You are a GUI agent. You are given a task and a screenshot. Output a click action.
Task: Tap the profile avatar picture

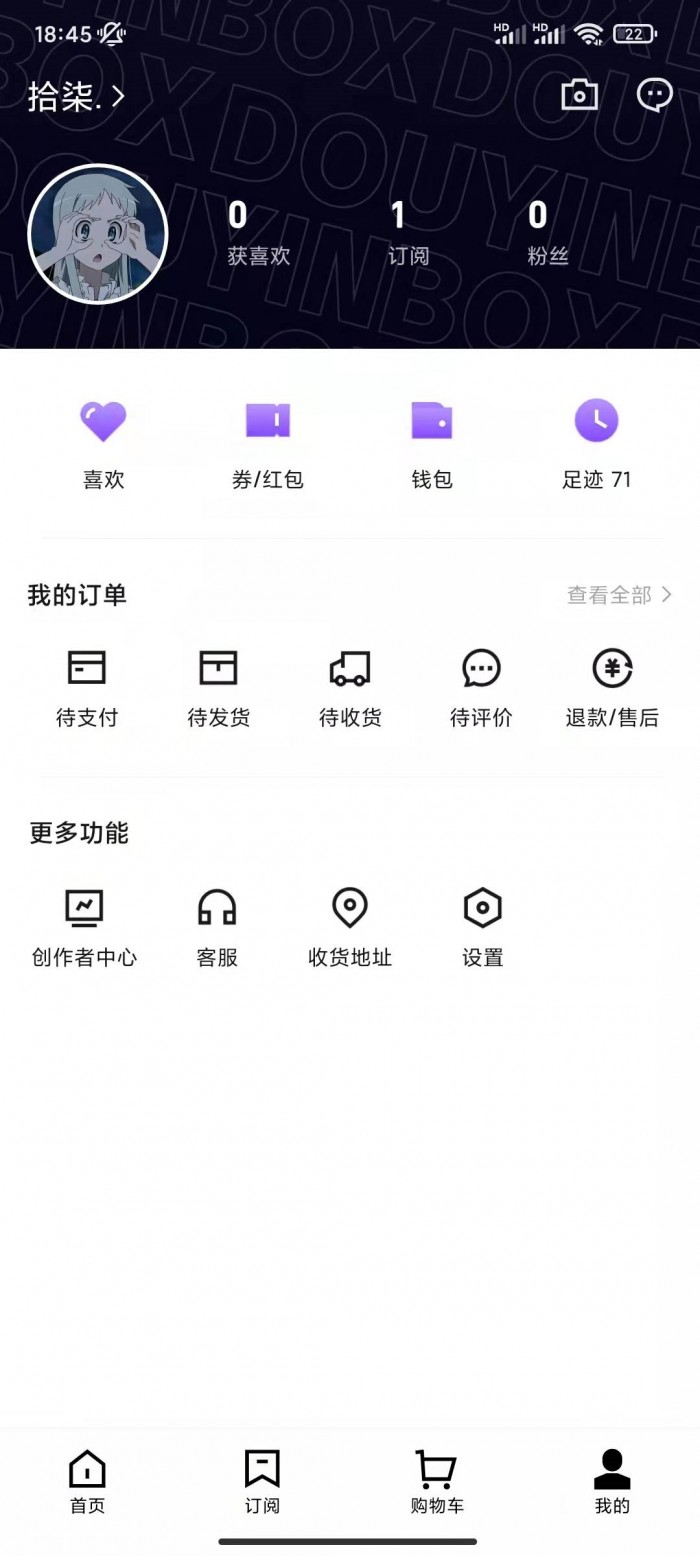(x=98, y=234)
